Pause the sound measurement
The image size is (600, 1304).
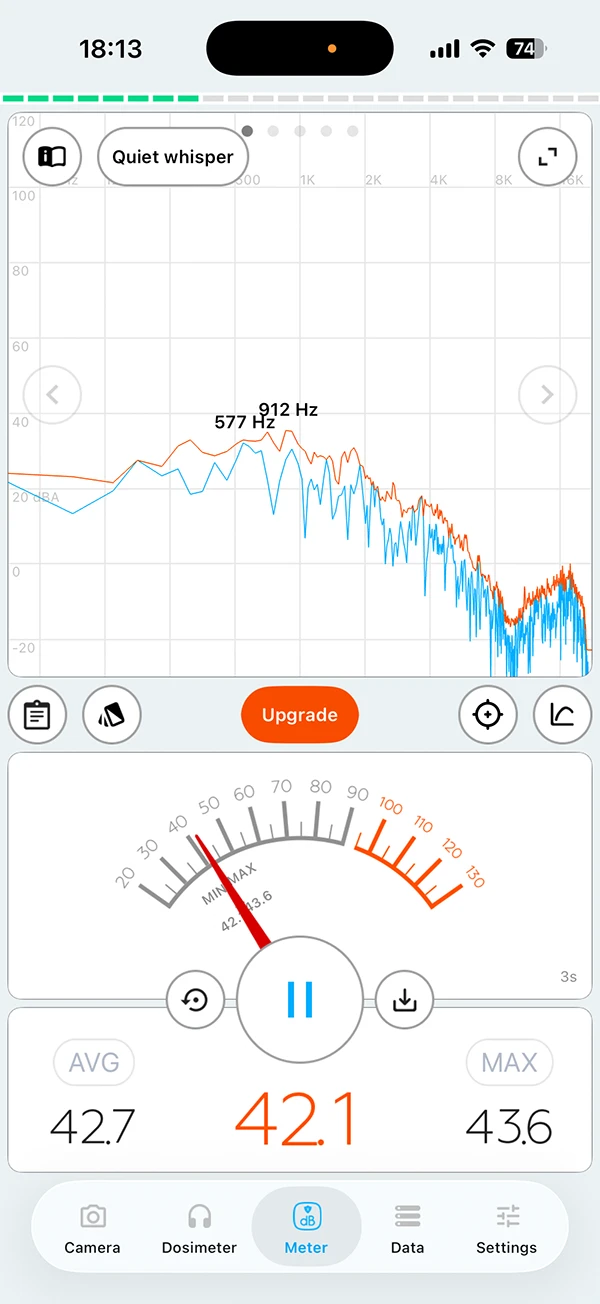[300, 999]
